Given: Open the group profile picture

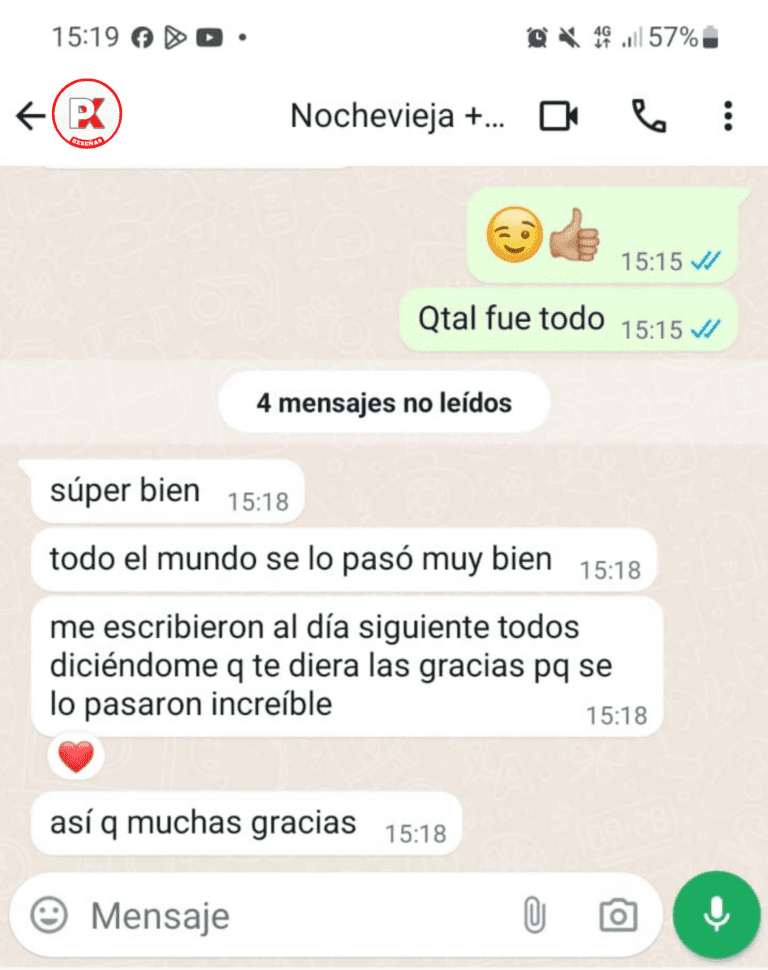Looking at the screenshot, I should pos(87,116).
